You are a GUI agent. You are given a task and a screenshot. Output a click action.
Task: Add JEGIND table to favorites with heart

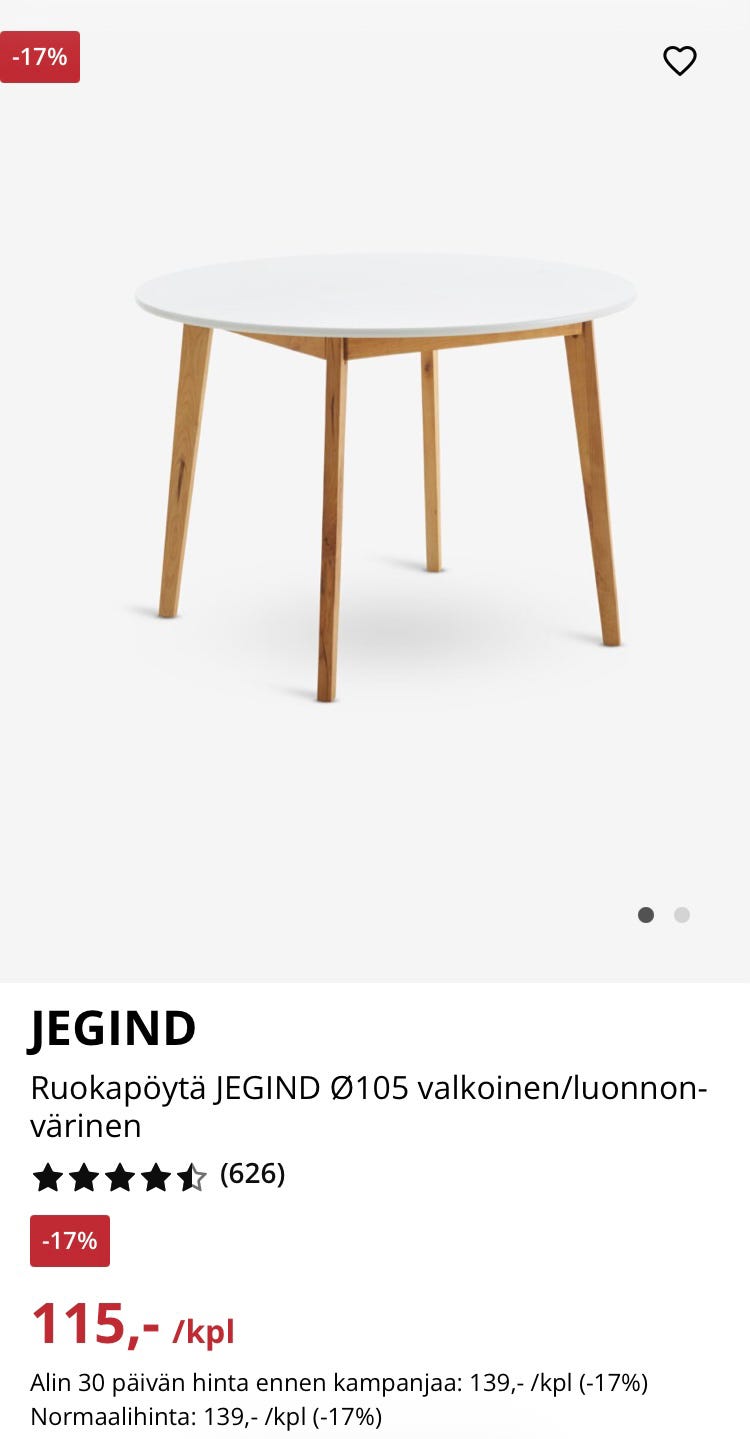pyautogui.click(x=680, y=61)
